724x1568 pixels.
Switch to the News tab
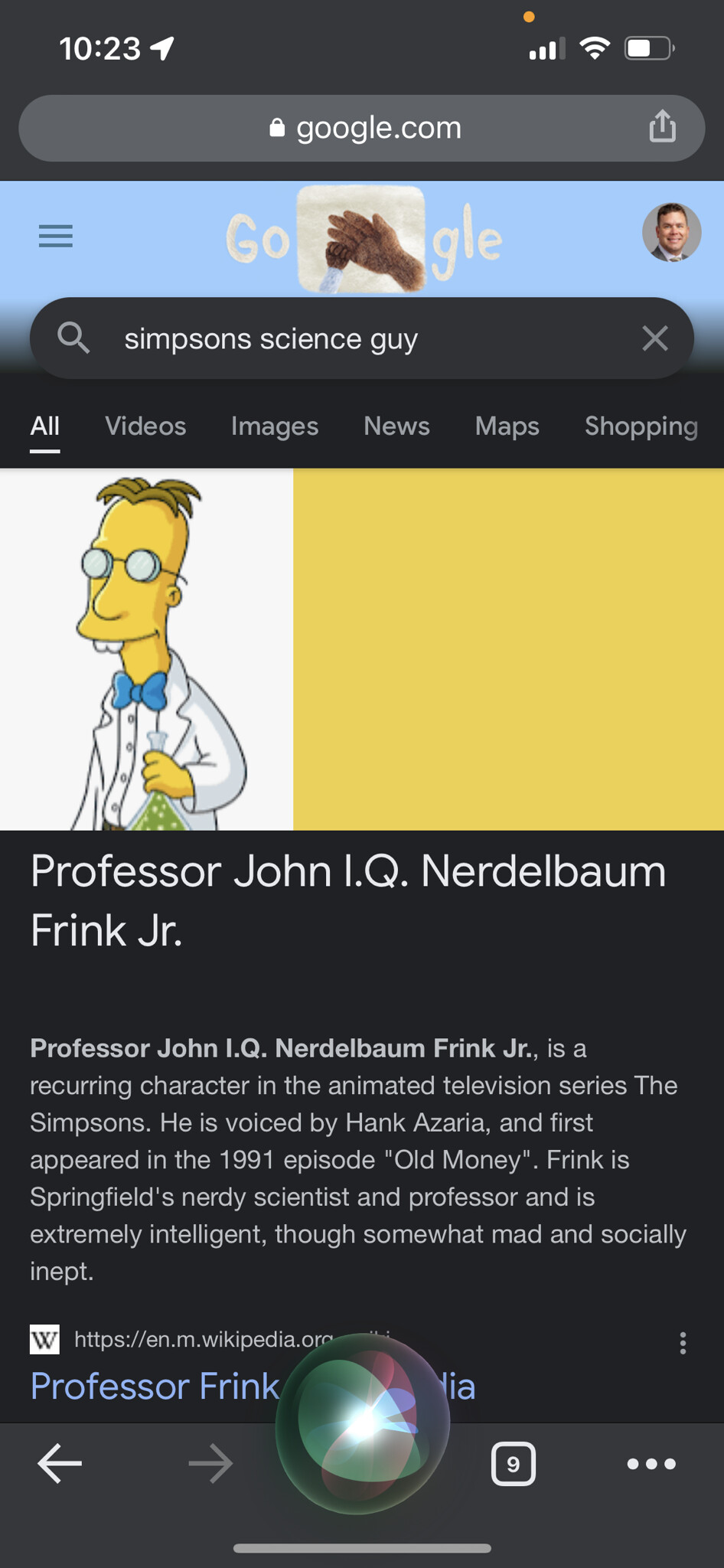pos(396,426)
